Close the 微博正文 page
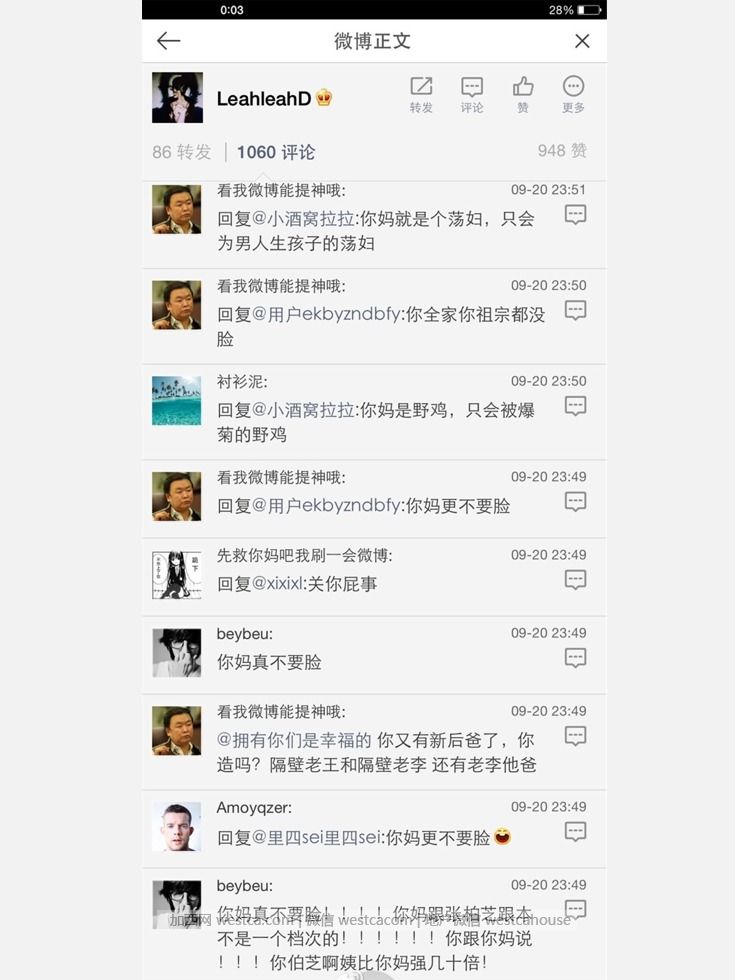The image size is (735, 980). click(x=582, y=41)
